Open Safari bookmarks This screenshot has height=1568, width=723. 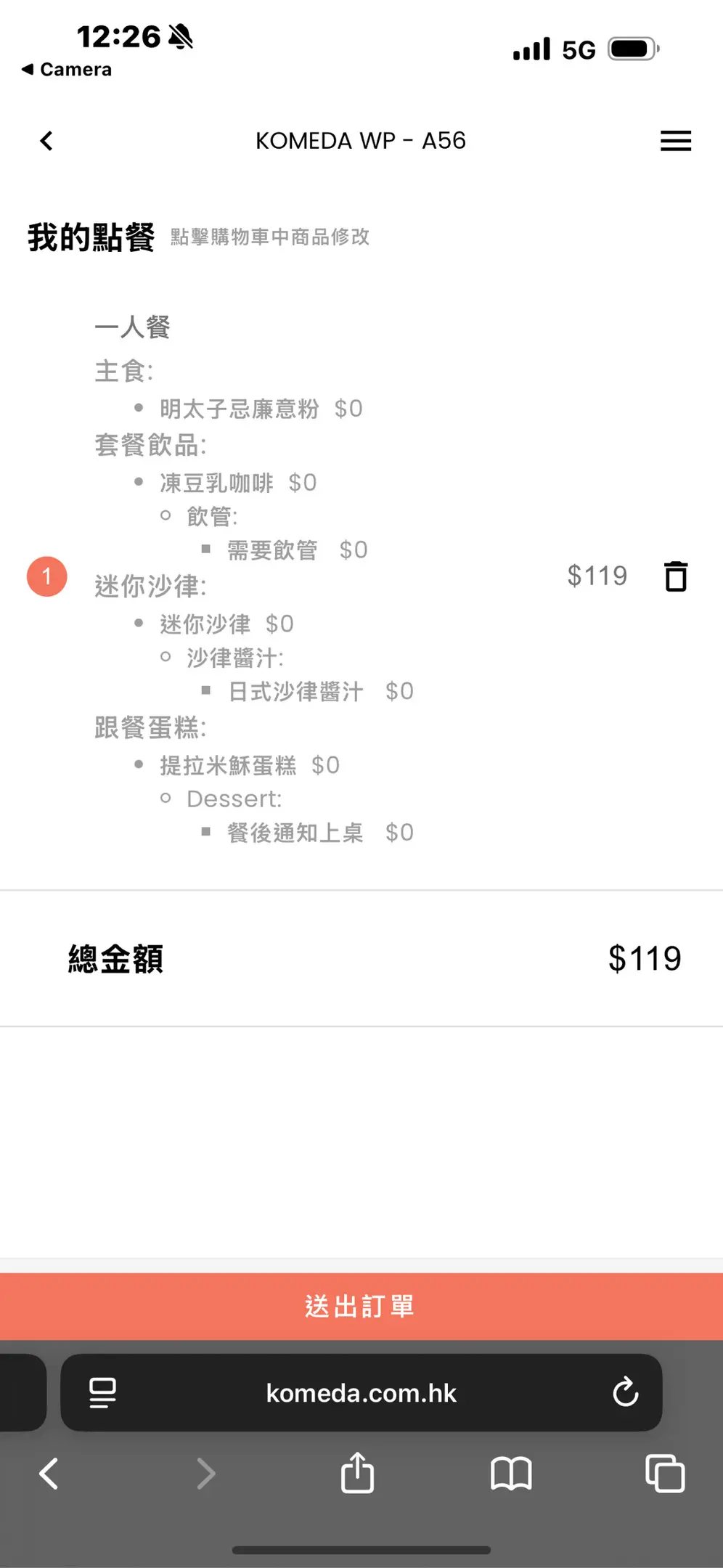click(511, 1474)
